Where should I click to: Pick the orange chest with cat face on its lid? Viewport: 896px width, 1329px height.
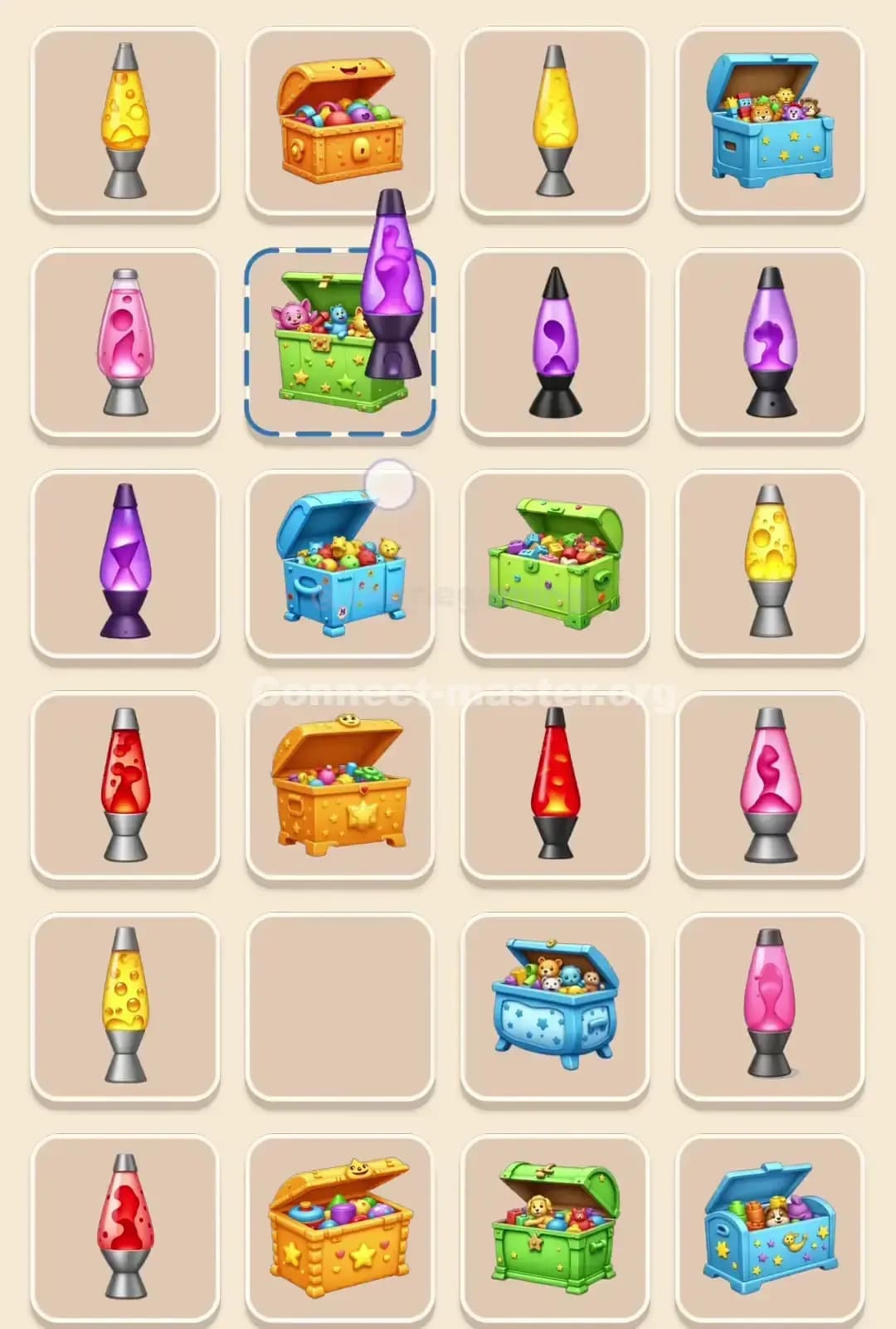click(x=338, y=1228)
